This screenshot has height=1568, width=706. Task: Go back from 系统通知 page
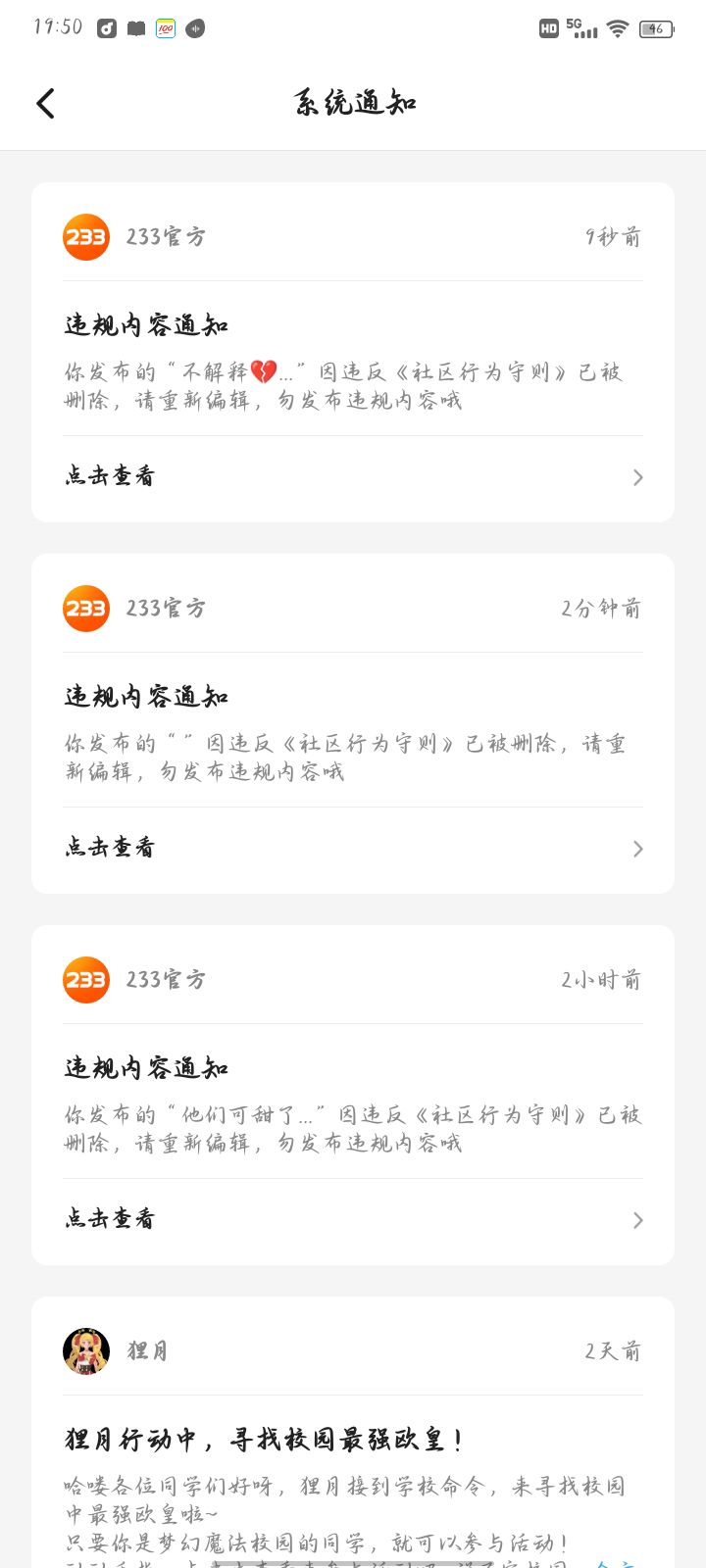[45, 103]
